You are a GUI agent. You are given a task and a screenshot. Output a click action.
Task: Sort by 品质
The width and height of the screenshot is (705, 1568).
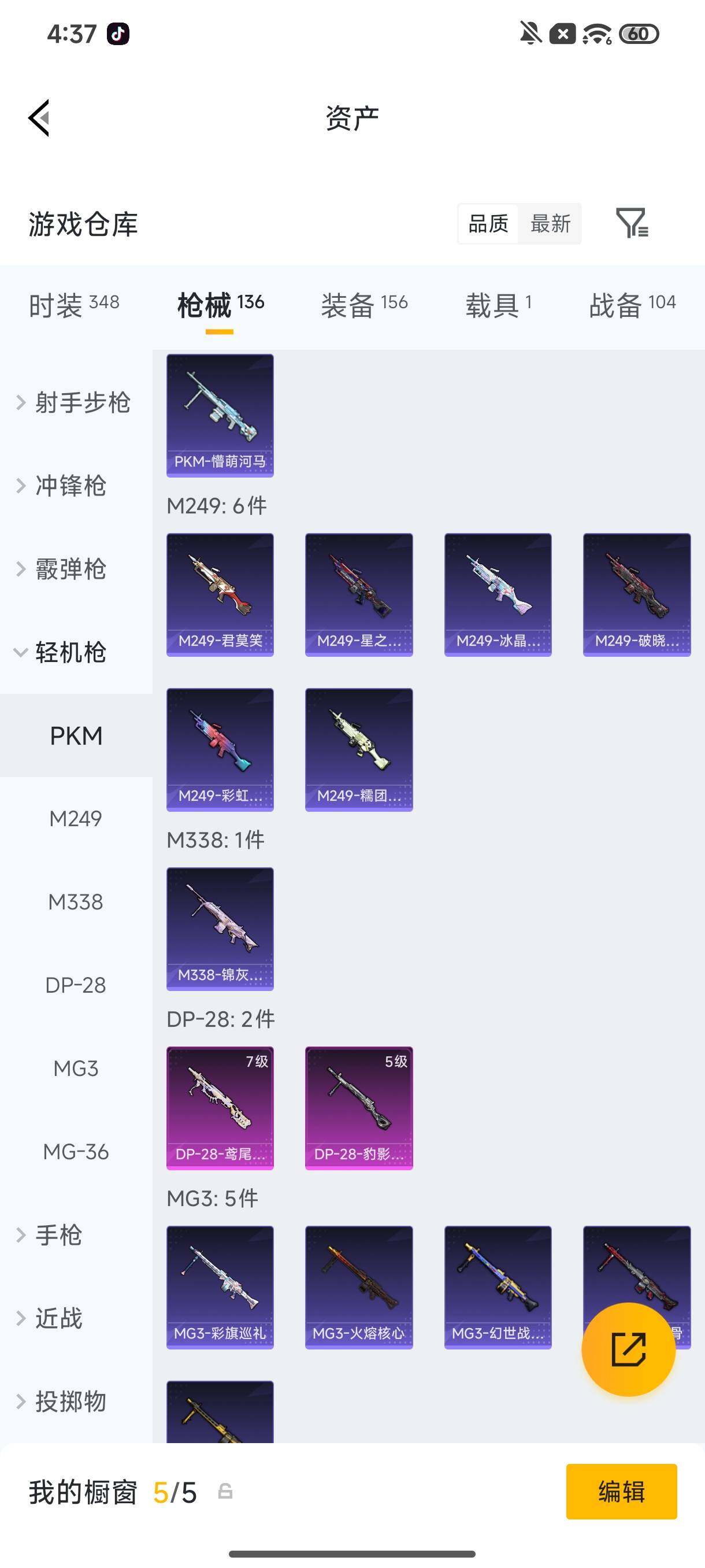coord(488,224)
